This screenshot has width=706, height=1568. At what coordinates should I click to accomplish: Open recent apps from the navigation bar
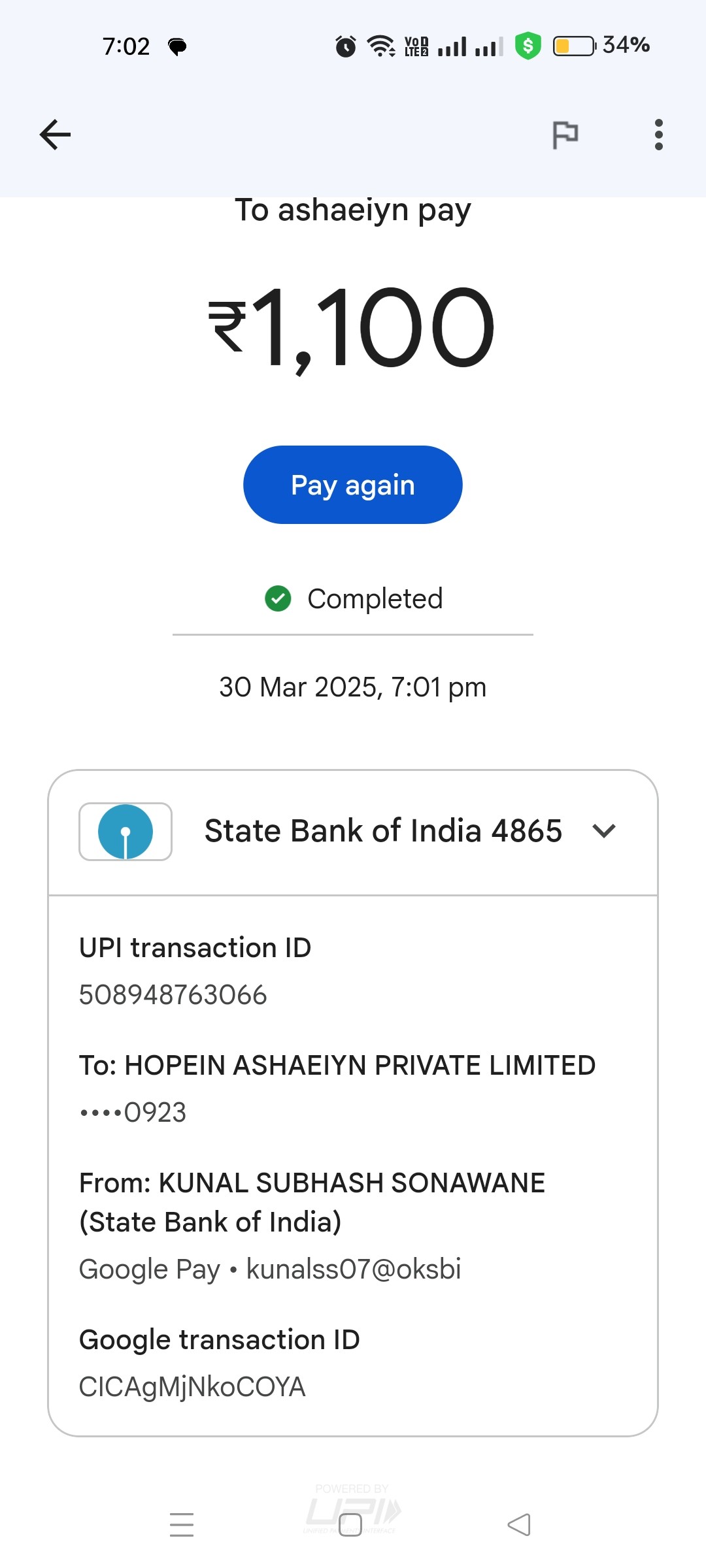(182, 1524)
